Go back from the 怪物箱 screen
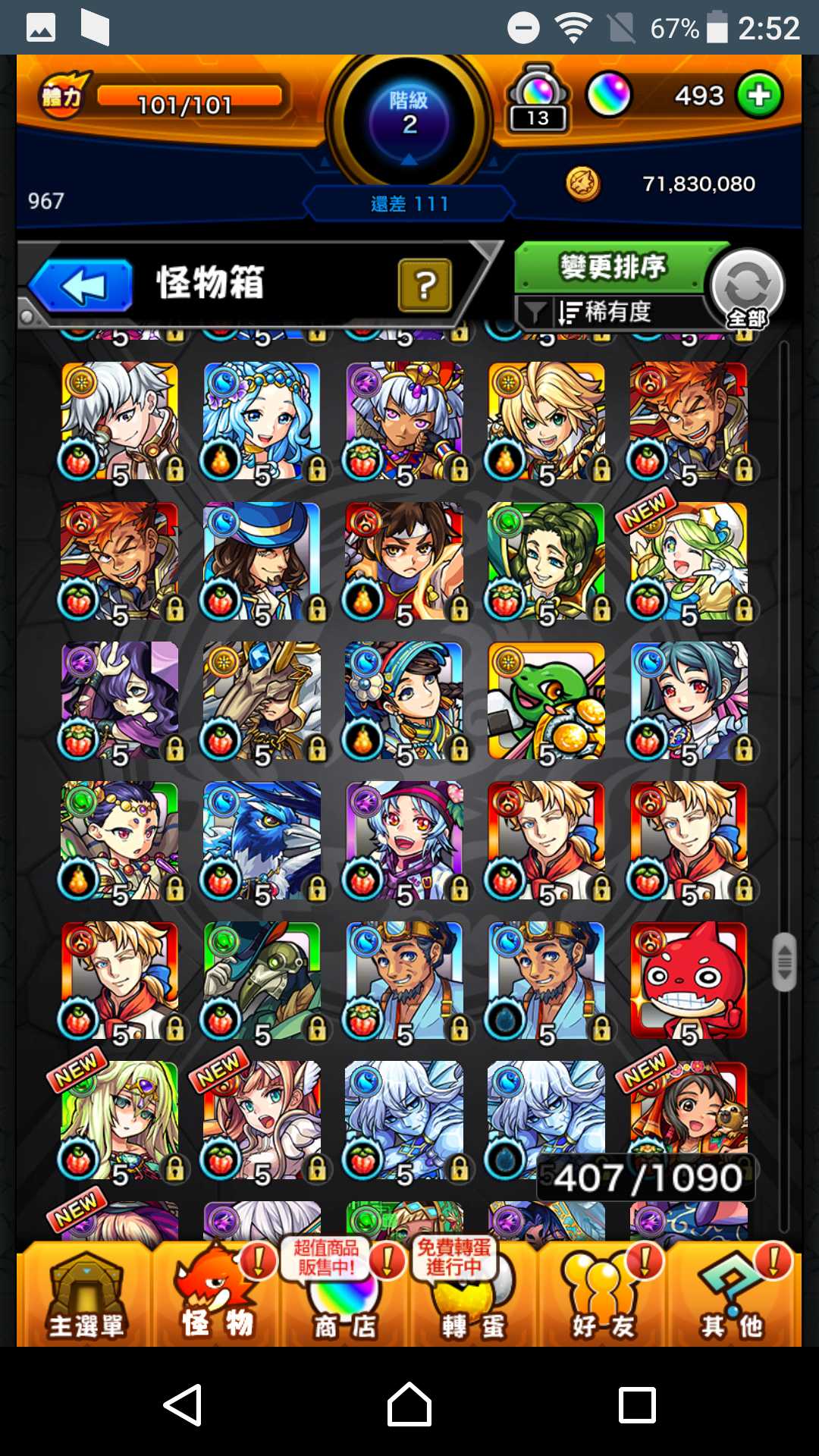Viewport: 819px width, 1456px height. (x=82, y=286)
